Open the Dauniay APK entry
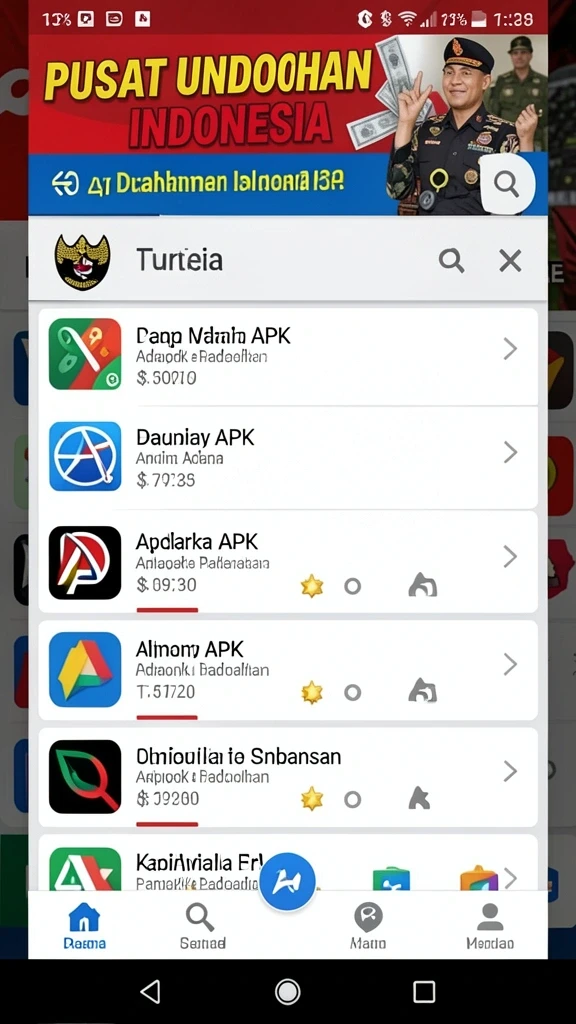The height and width of the screenshot is (1024, 576). [x=288, y=456]
